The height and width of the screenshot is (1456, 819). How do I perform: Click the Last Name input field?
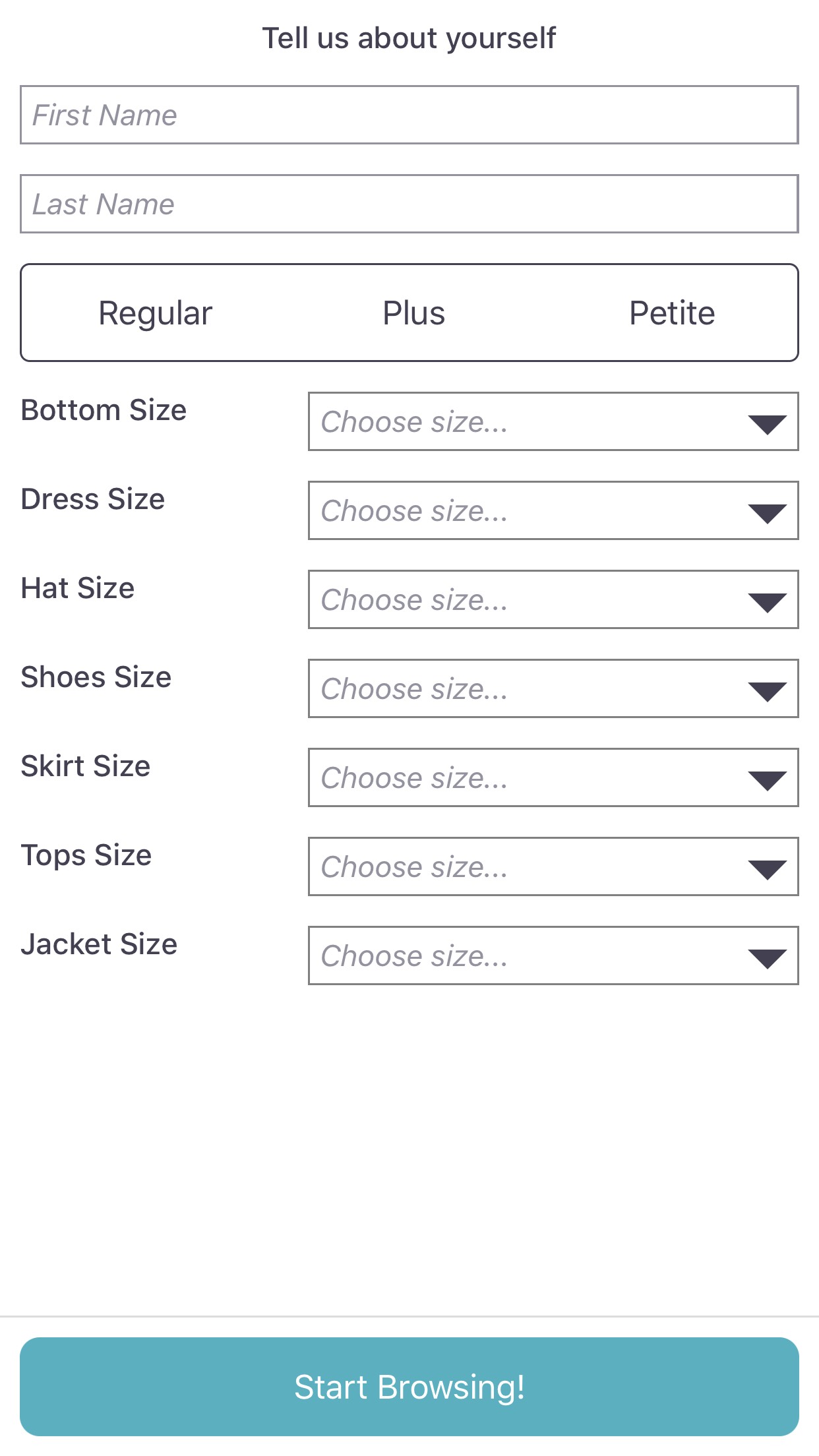coord(409,204)
